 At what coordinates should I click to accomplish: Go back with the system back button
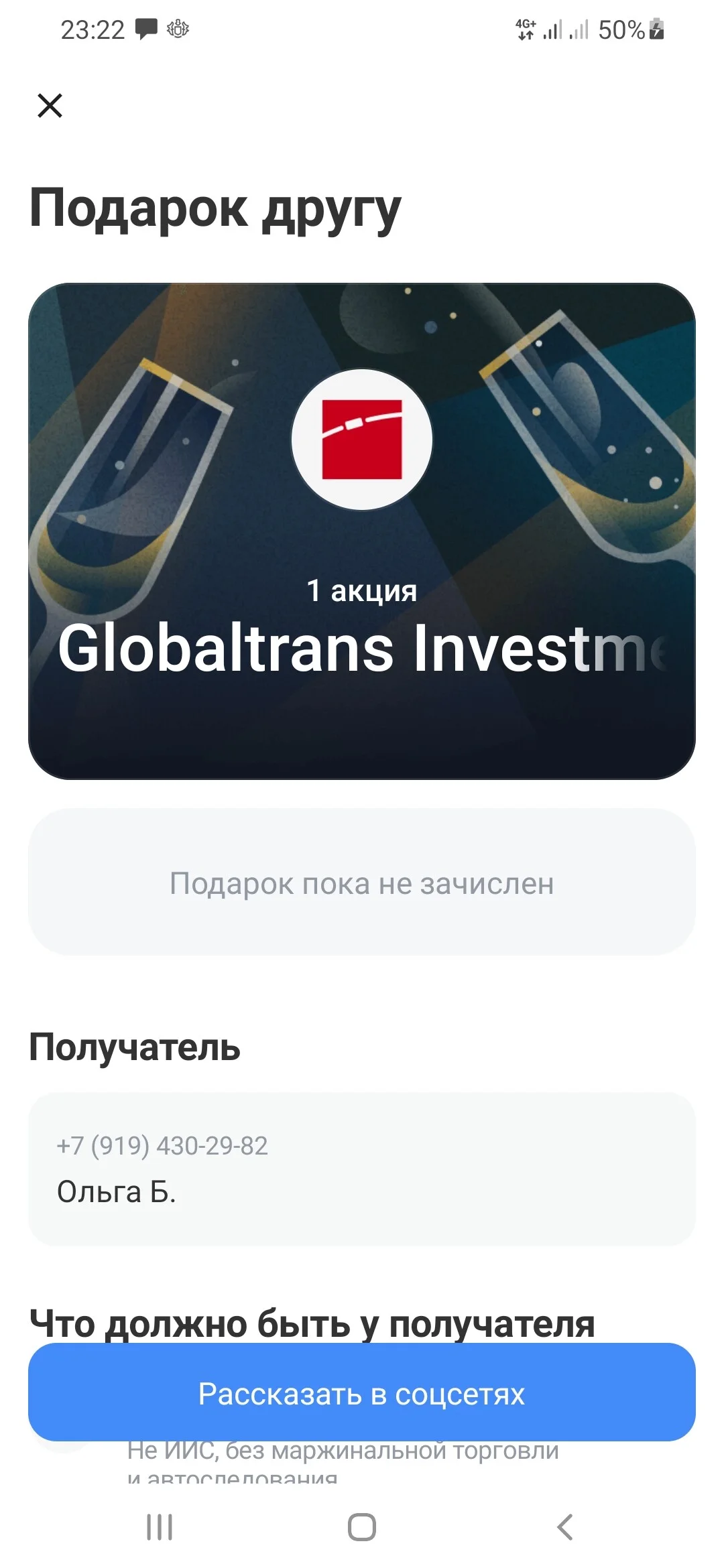565,1528
